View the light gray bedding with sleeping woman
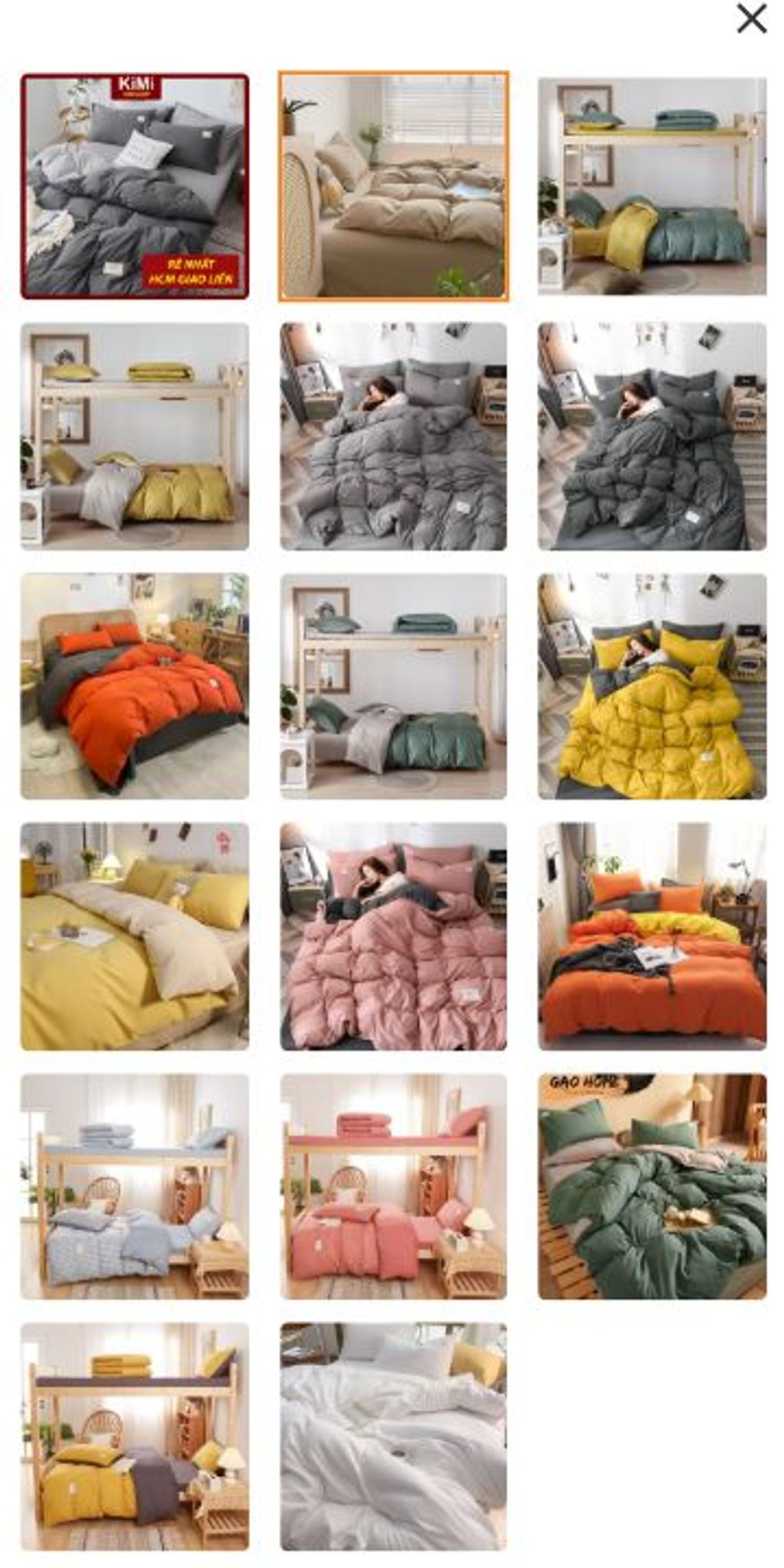This screenshot has width=784, height=1568. (393, 436)
